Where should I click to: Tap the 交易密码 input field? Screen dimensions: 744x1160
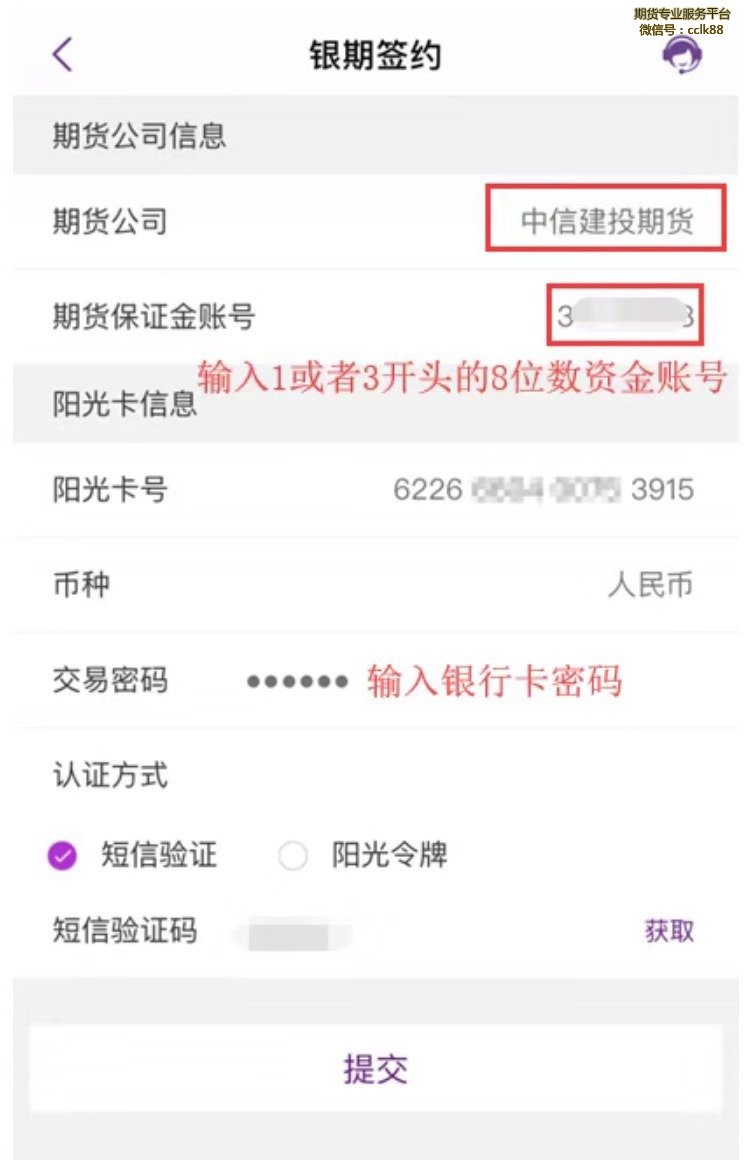pyautogui.click(x=298, y=682)
